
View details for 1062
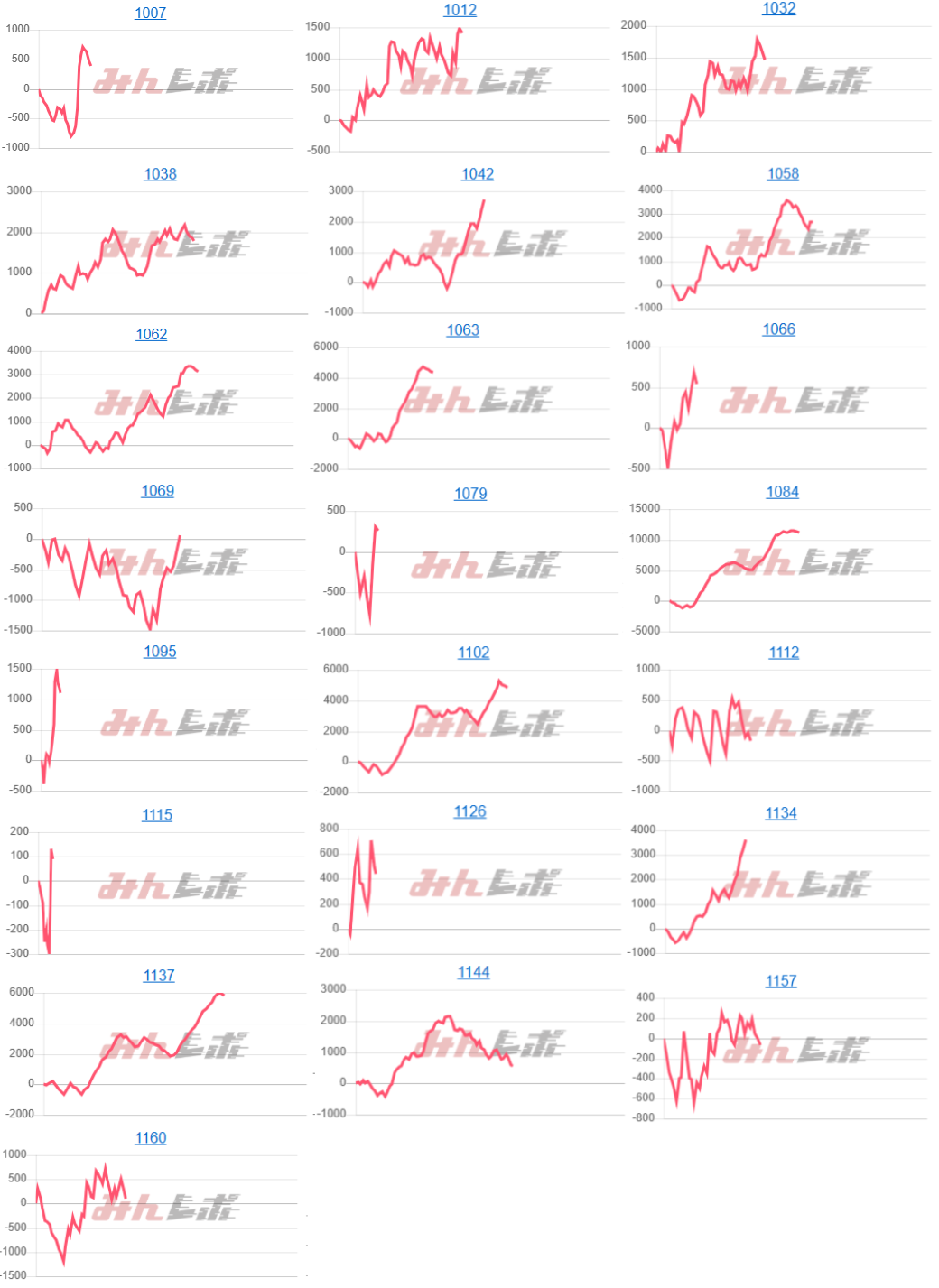click(151, 334)
